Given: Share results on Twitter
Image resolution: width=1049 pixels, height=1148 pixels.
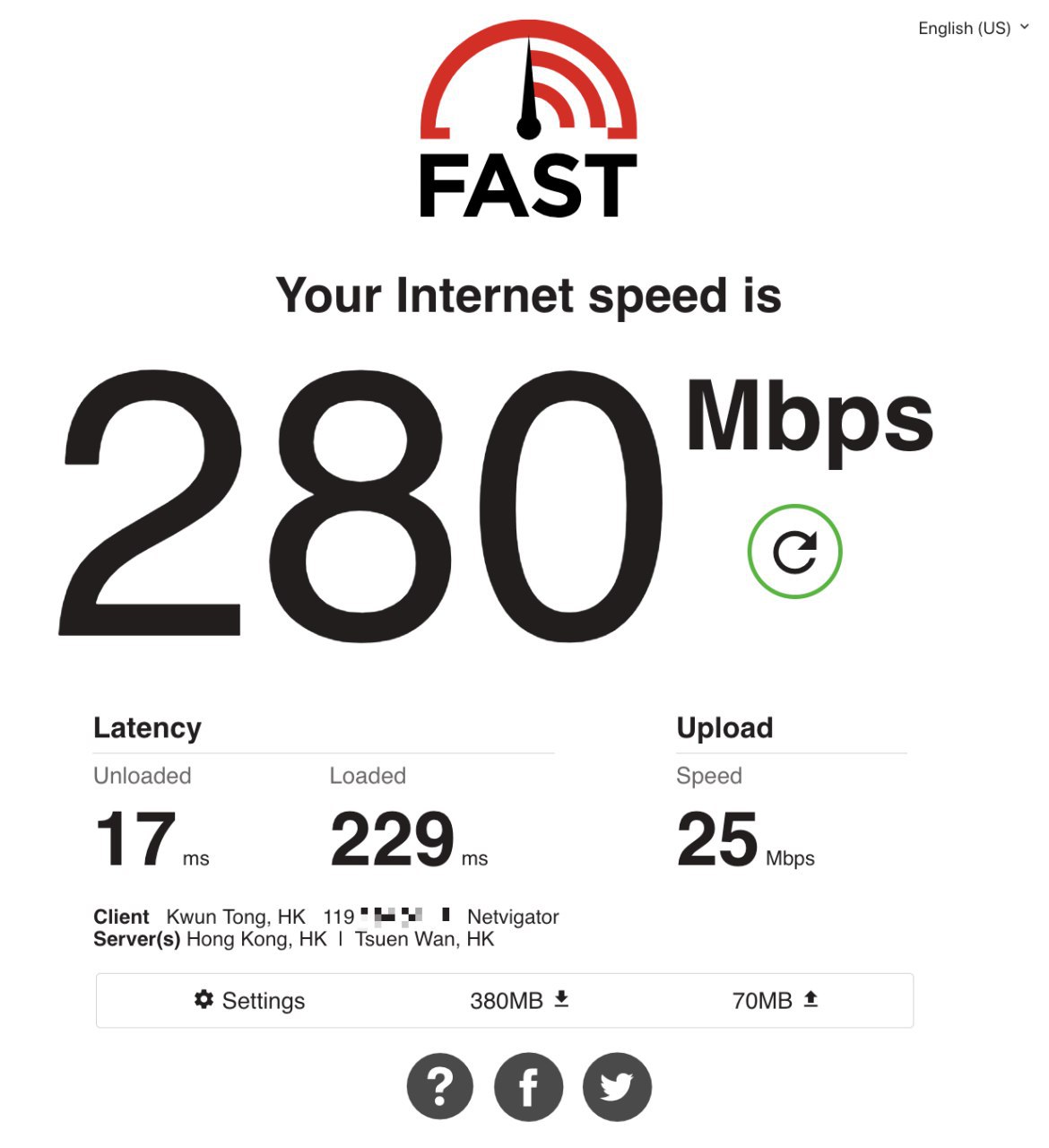Looking at the screenshot, I should 617,1086.
